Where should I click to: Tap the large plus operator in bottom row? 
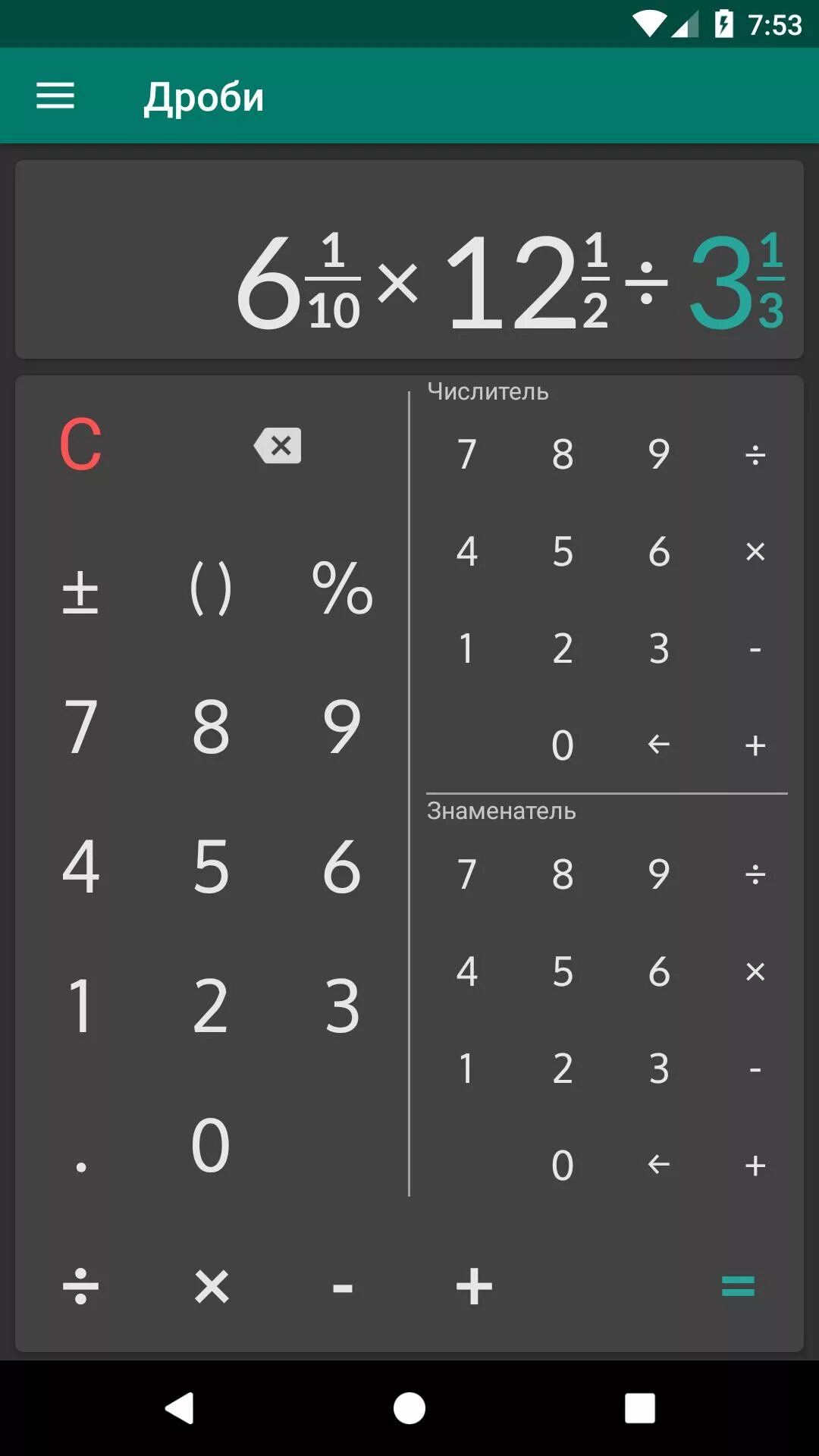474,1286
